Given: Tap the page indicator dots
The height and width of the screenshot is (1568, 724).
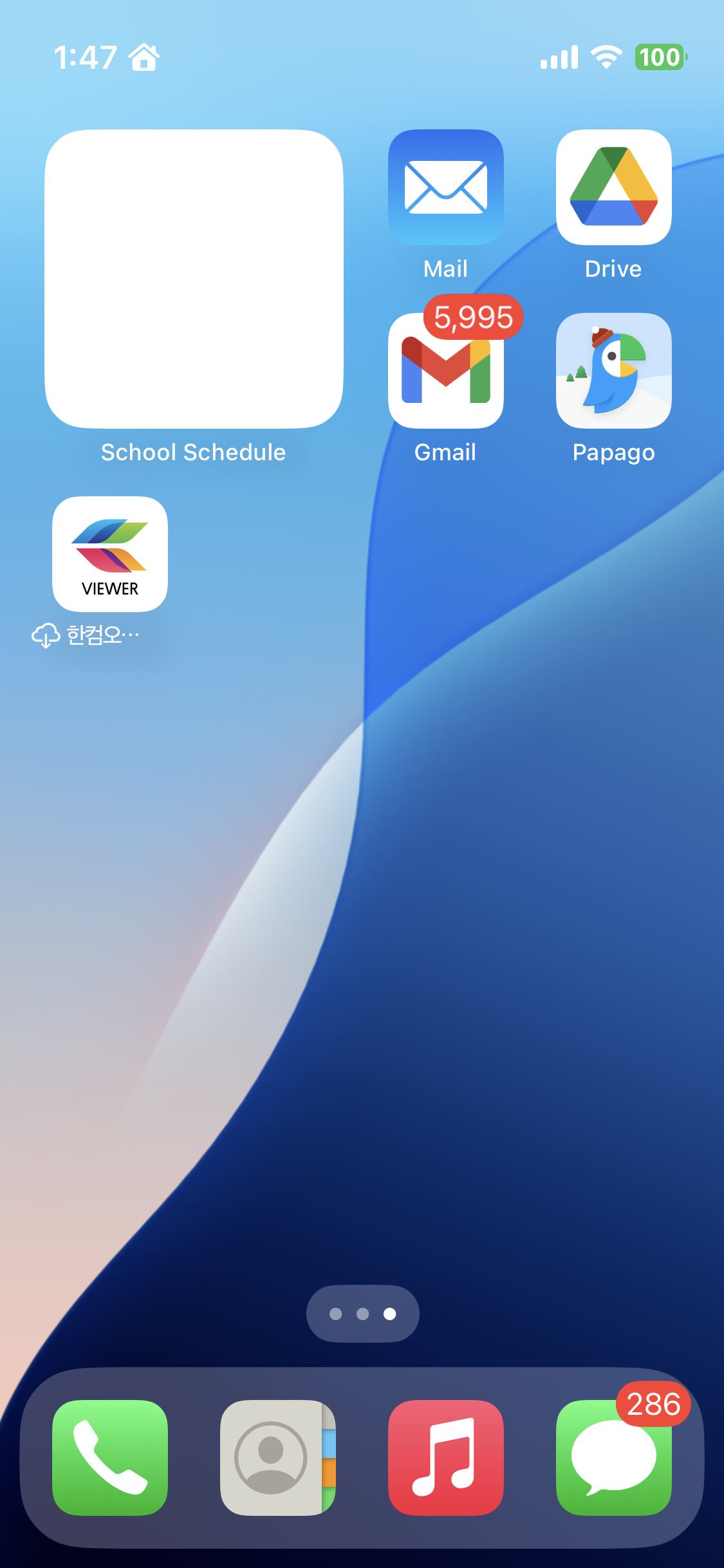Looking at the screenshot, I should [x=362, y=1314].
